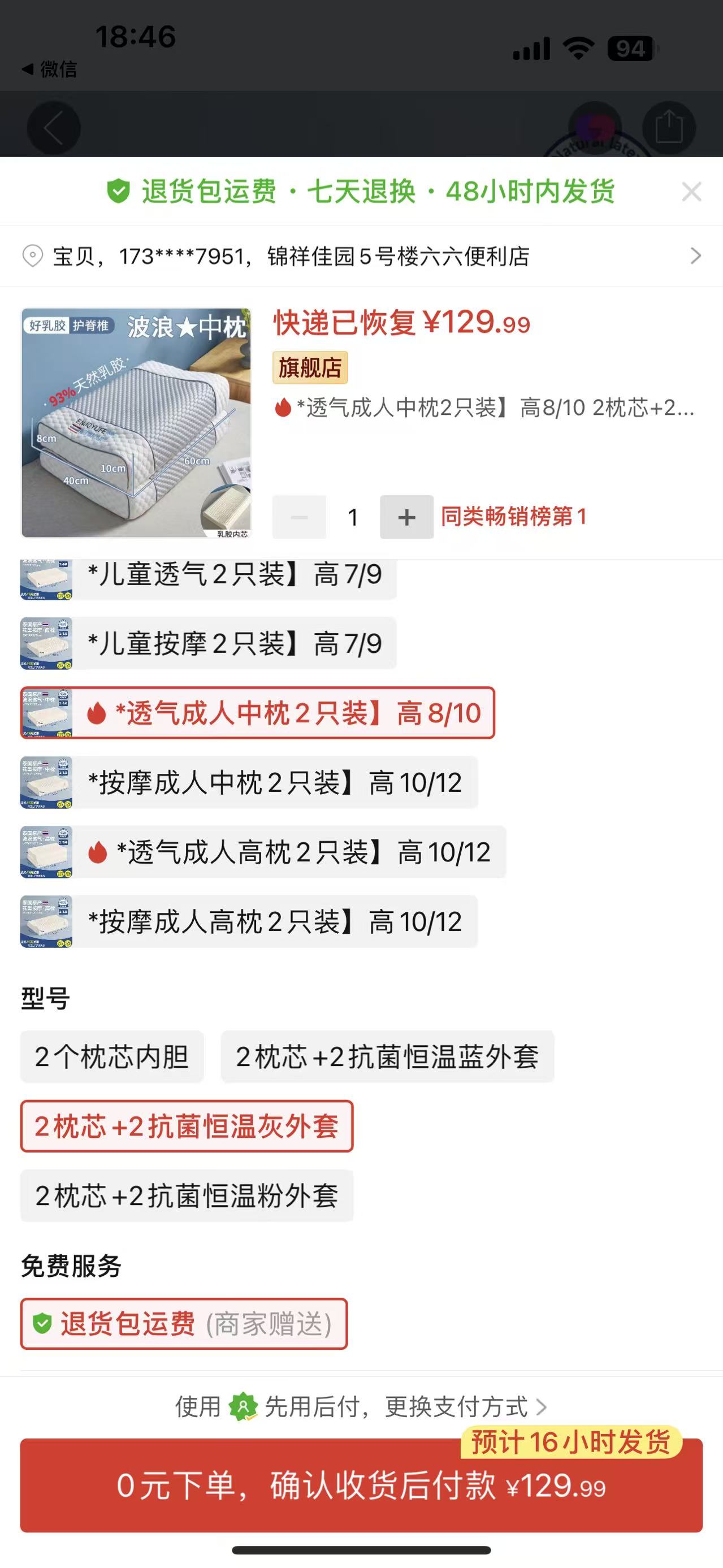Place order with 0元下单 button
Viewport: 723px width, 1568px height.
pyautogui.click(x=362, y=1486)
